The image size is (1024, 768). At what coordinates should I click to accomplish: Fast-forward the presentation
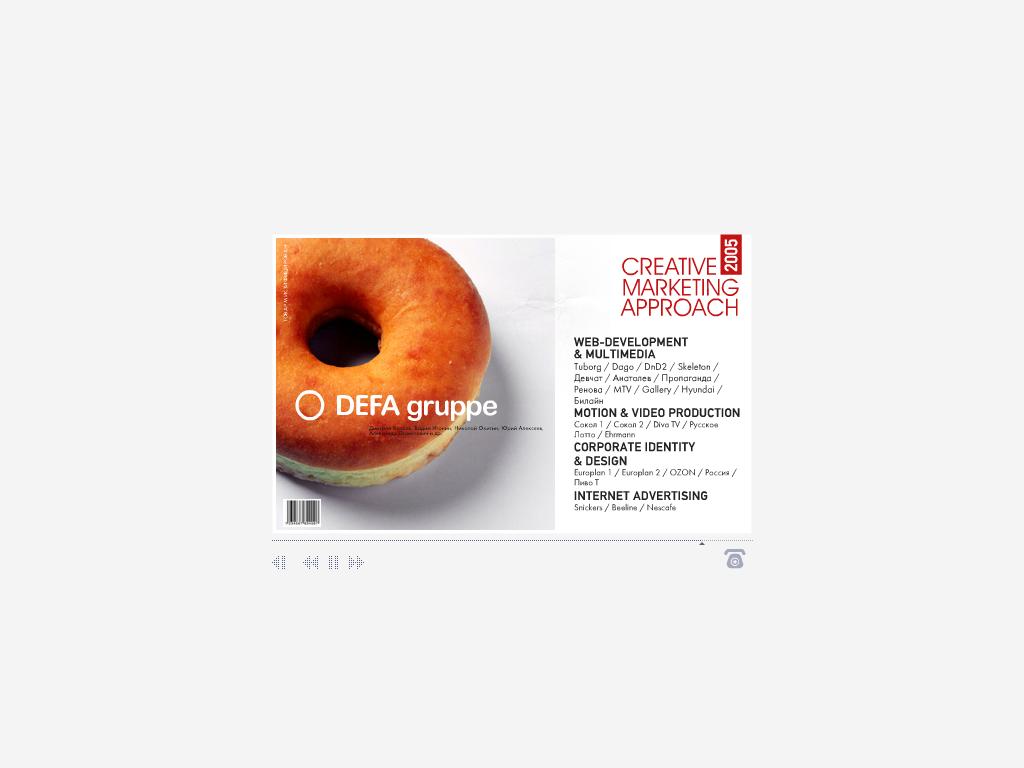point(356,563)
